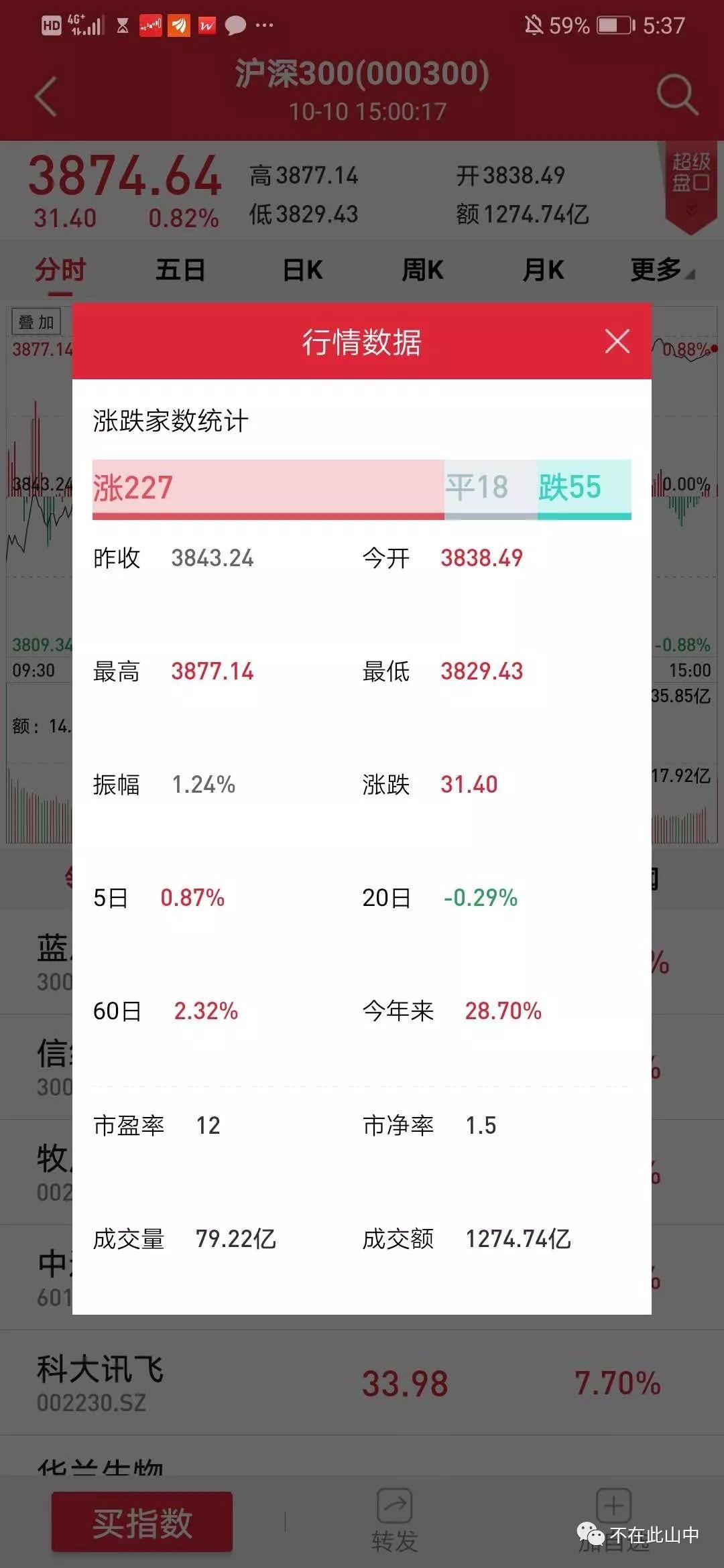The height and width of the screenshot is (1568, 724).
Task: Close the 行情数据 dialog
Action: [x=617, y=341]
